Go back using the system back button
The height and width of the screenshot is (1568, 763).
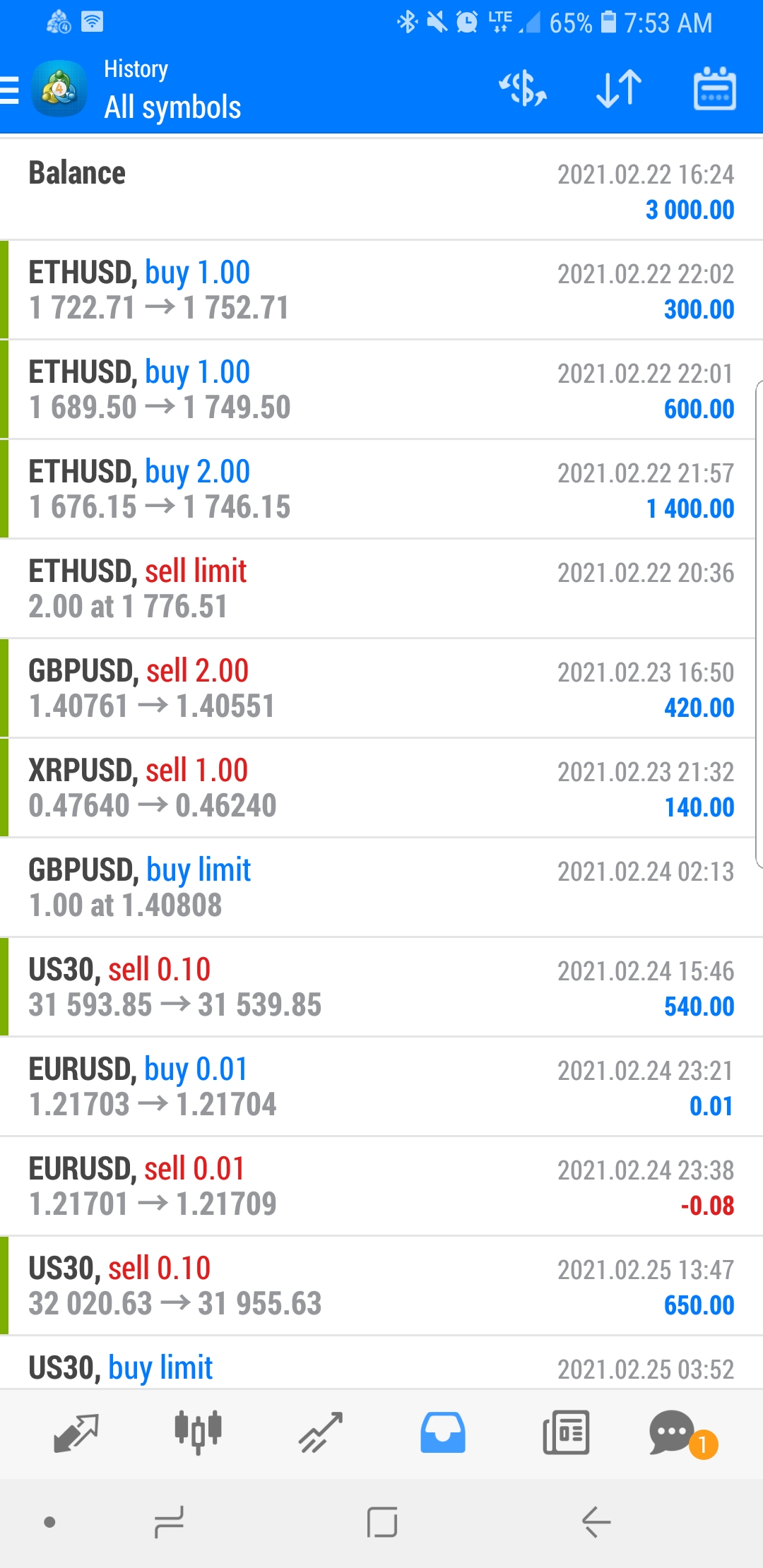click(596, 1521)
